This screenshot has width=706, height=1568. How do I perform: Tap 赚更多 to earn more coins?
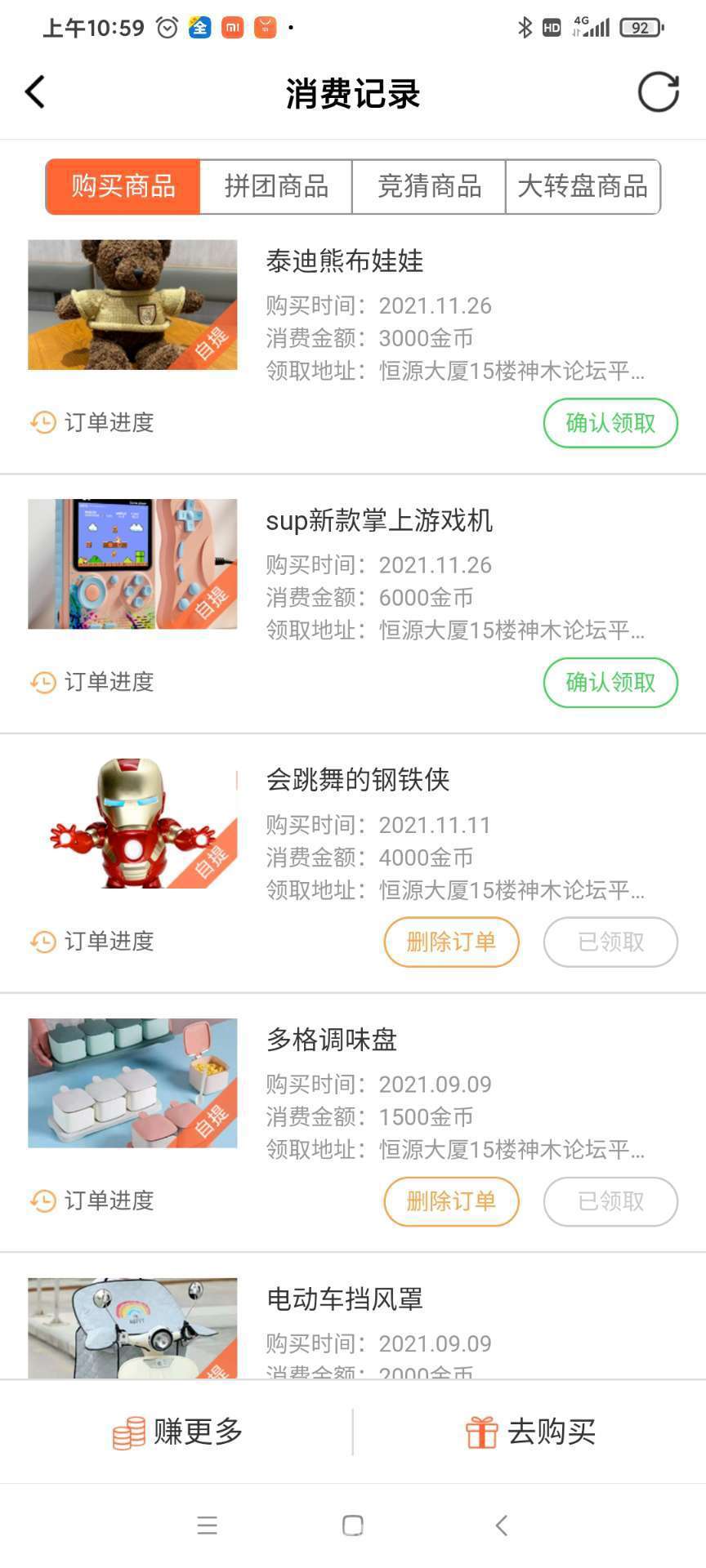pos(176,1432)
